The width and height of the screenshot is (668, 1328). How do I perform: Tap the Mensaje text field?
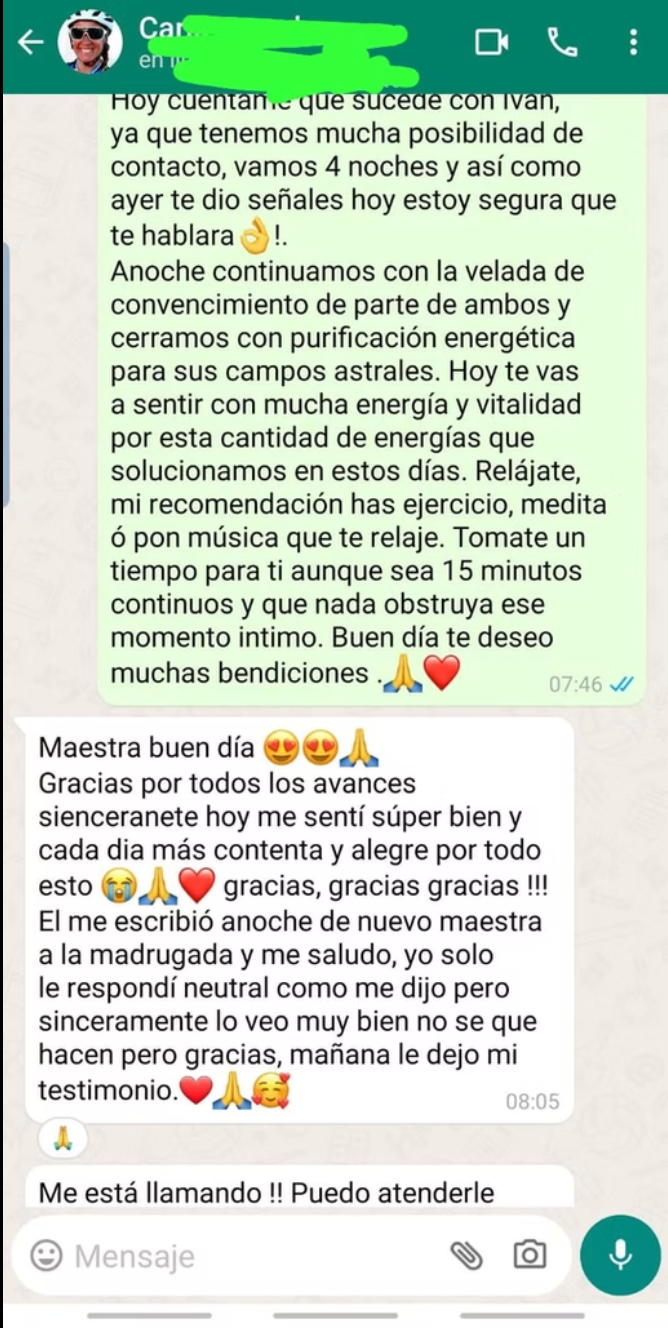coord(250,1256)
